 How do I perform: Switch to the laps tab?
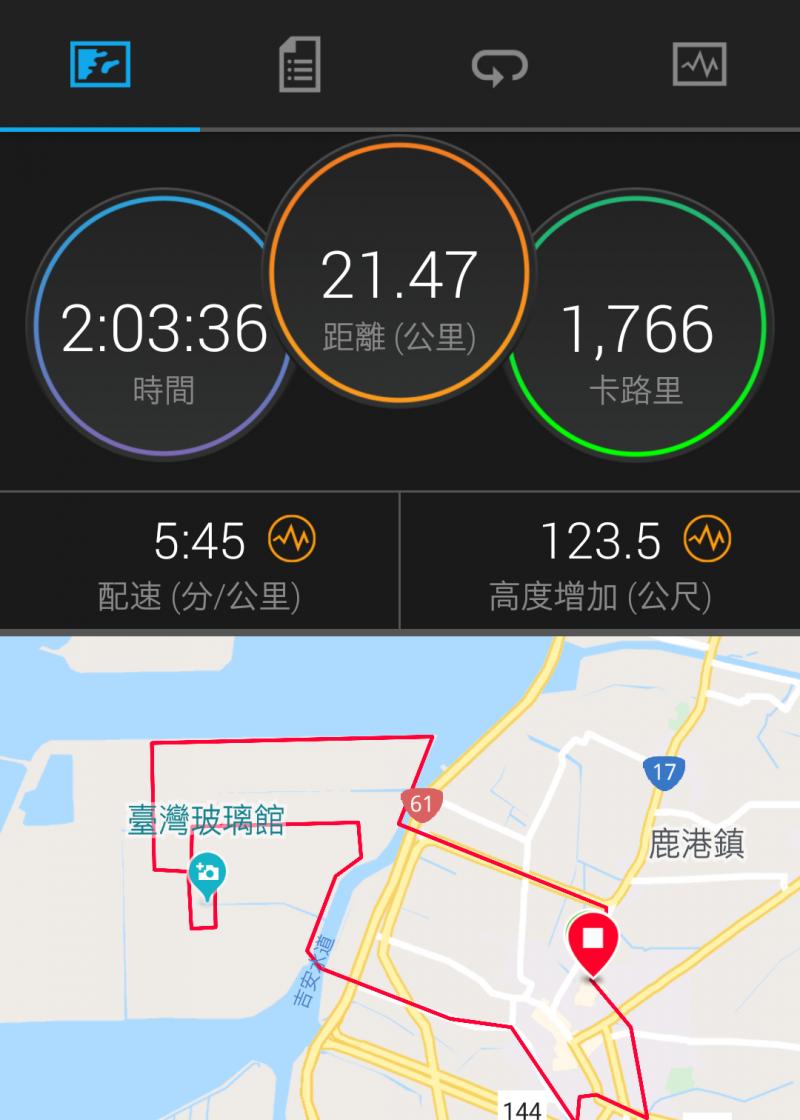[x=499, y=67]
